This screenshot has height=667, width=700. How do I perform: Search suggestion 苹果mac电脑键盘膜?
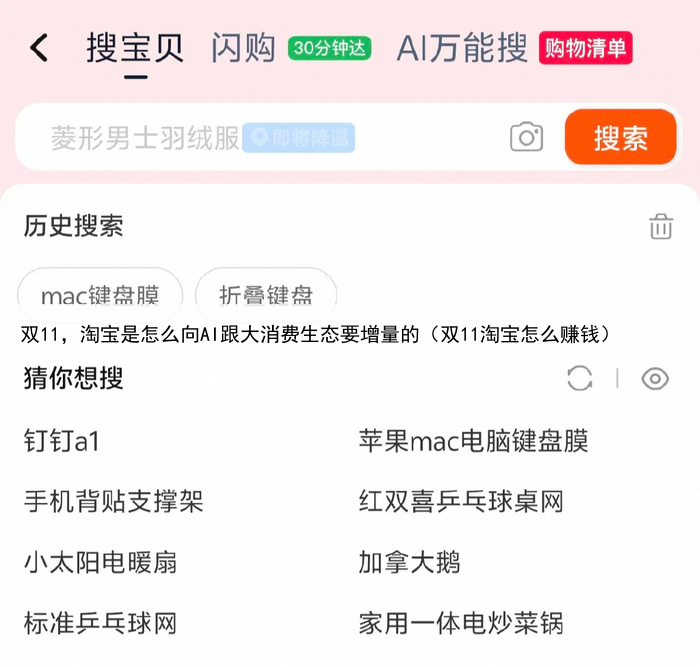(473, 440)
